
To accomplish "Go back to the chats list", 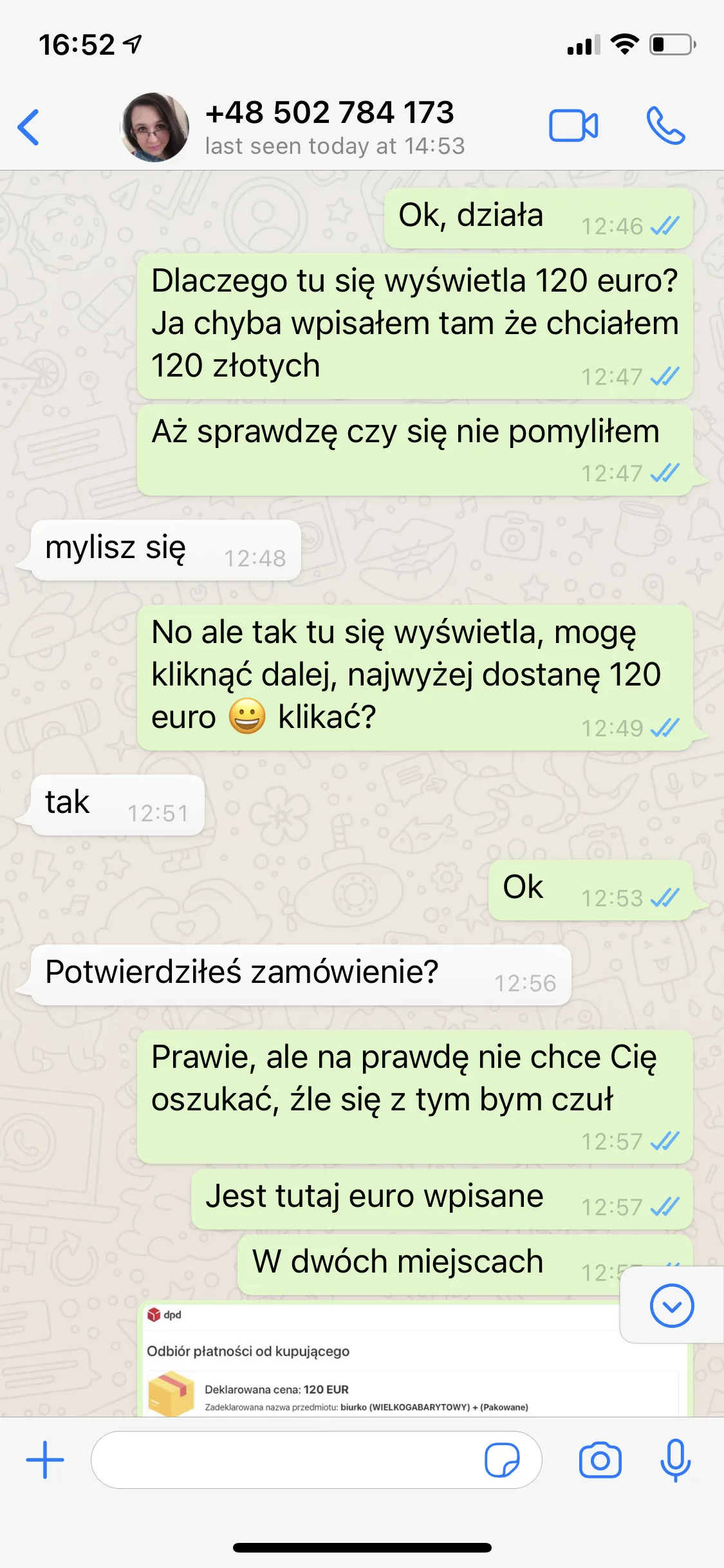I will coord(29,127).
